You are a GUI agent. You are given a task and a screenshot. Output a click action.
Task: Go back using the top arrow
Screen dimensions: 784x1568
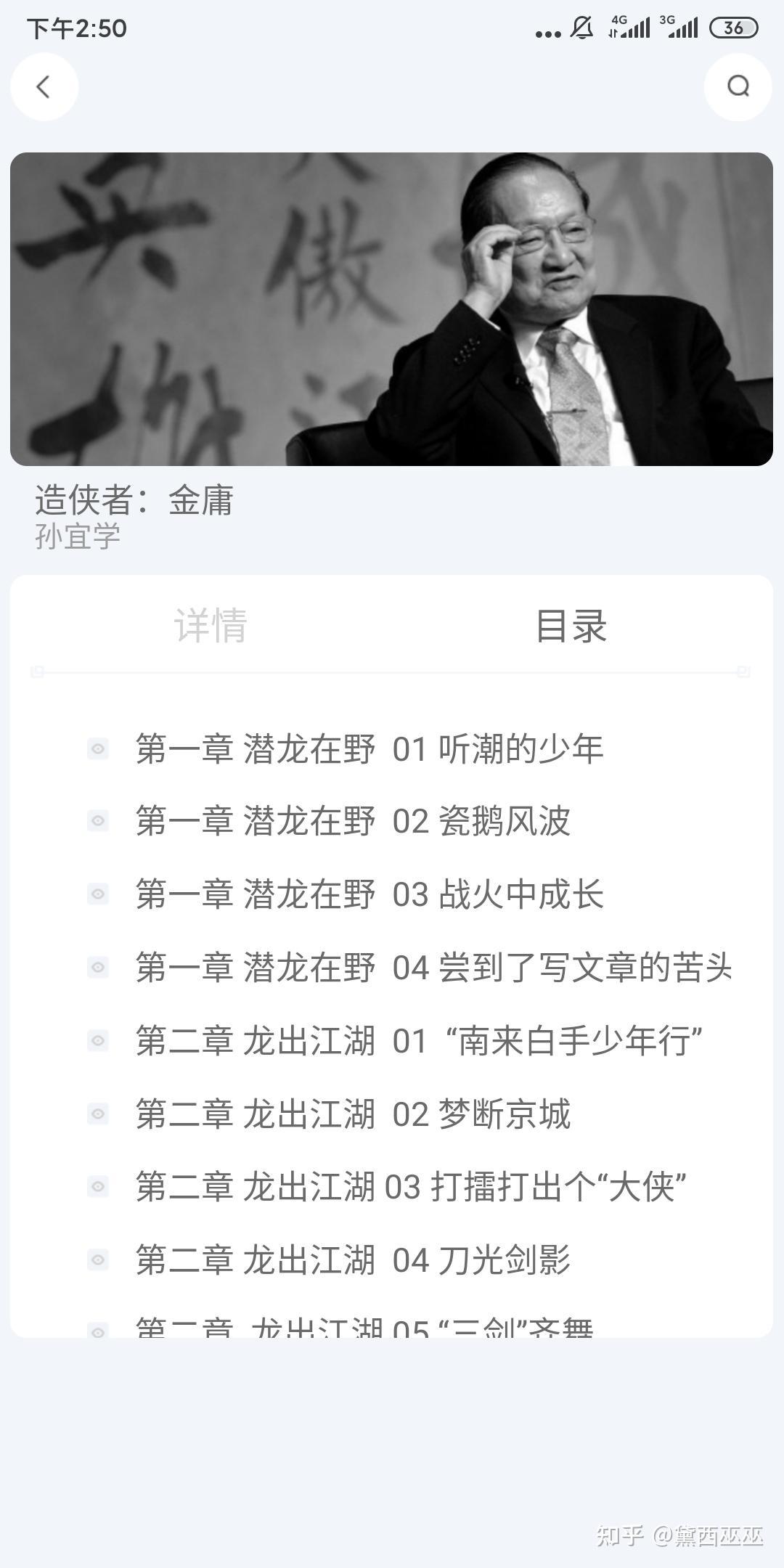click(x=44, y=87)
